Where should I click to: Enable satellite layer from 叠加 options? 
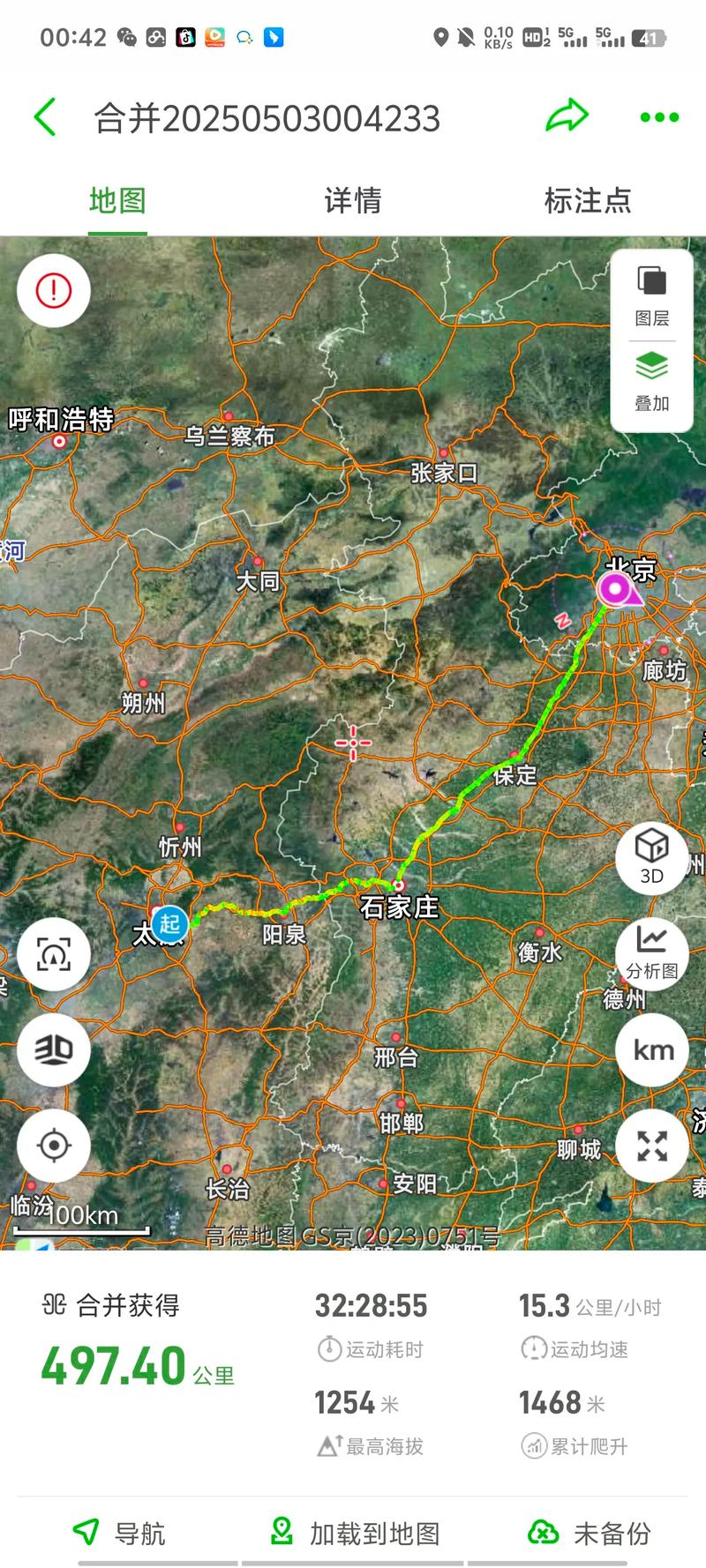tap(651, 379)
